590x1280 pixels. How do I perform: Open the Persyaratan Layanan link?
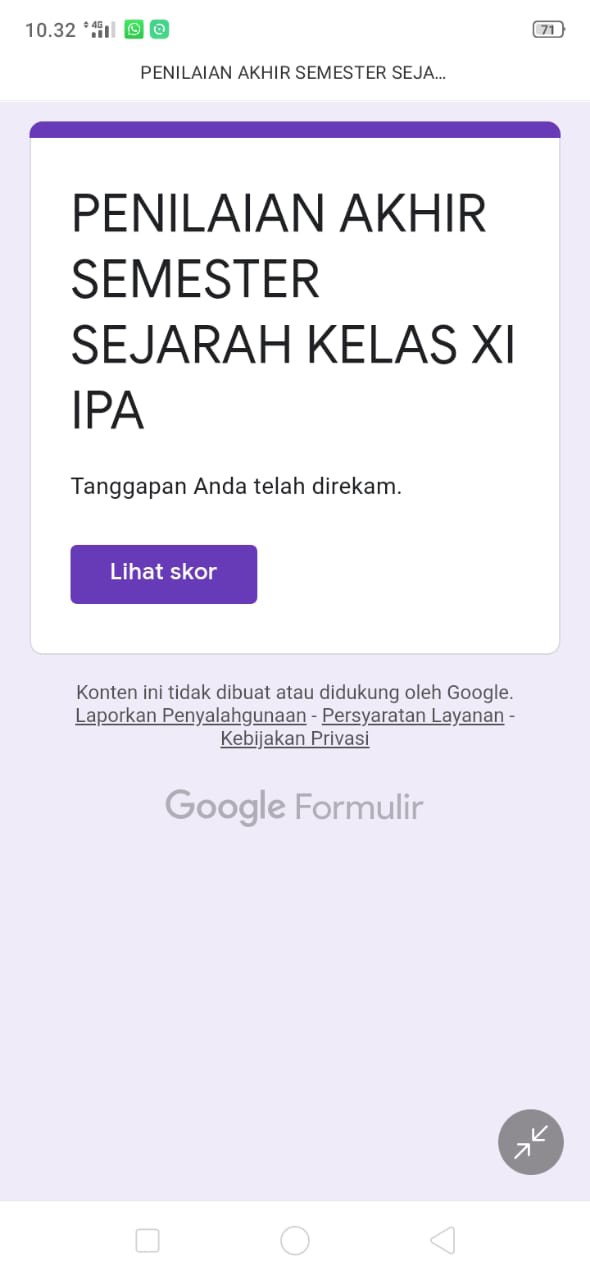pyautogui.click(x=413, y=716)
